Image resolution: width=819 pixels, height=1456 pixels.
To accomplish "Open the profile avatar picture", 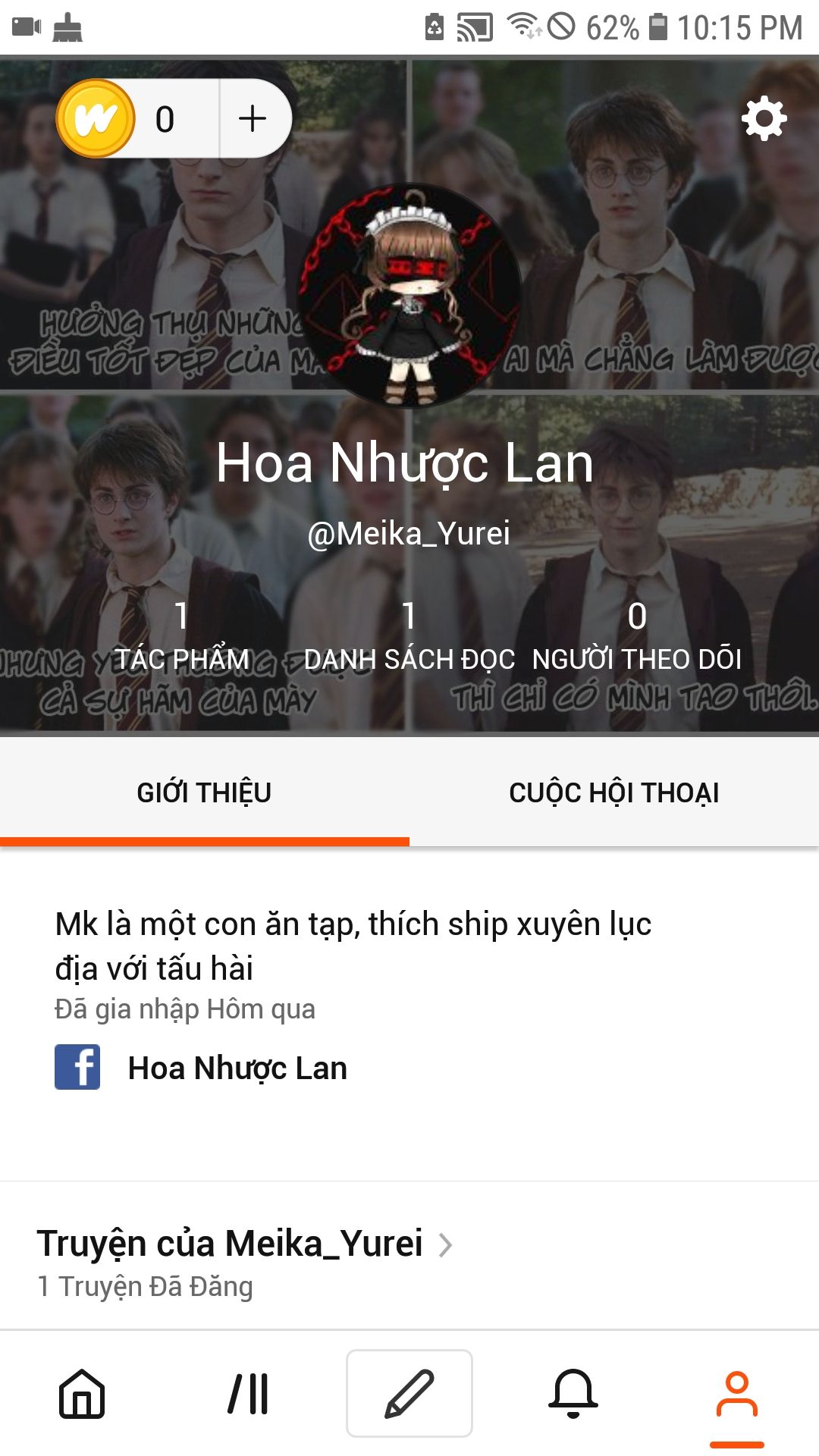I will pos(409,296).
